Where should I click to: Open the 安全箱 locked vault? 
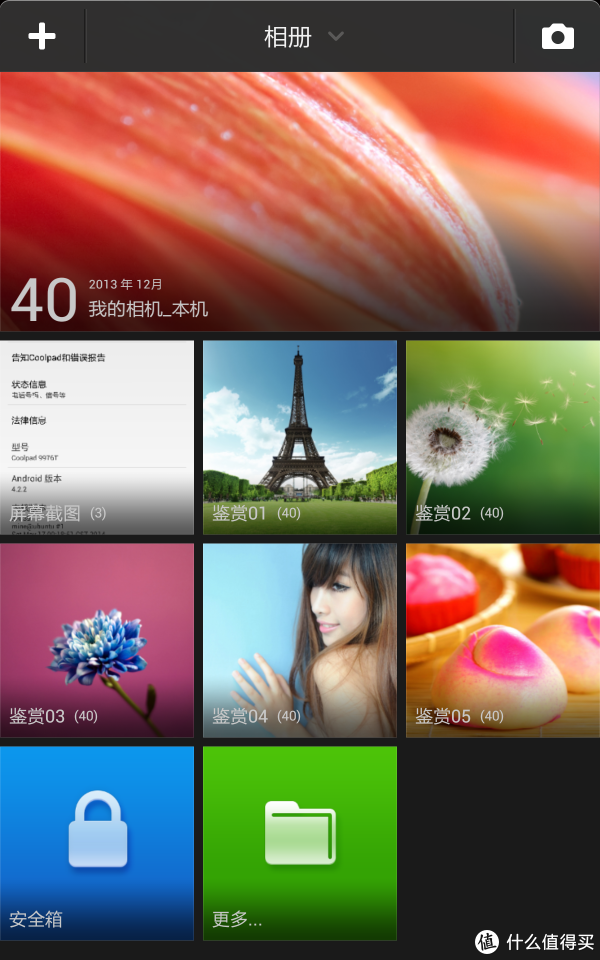[x=97, y=843]
